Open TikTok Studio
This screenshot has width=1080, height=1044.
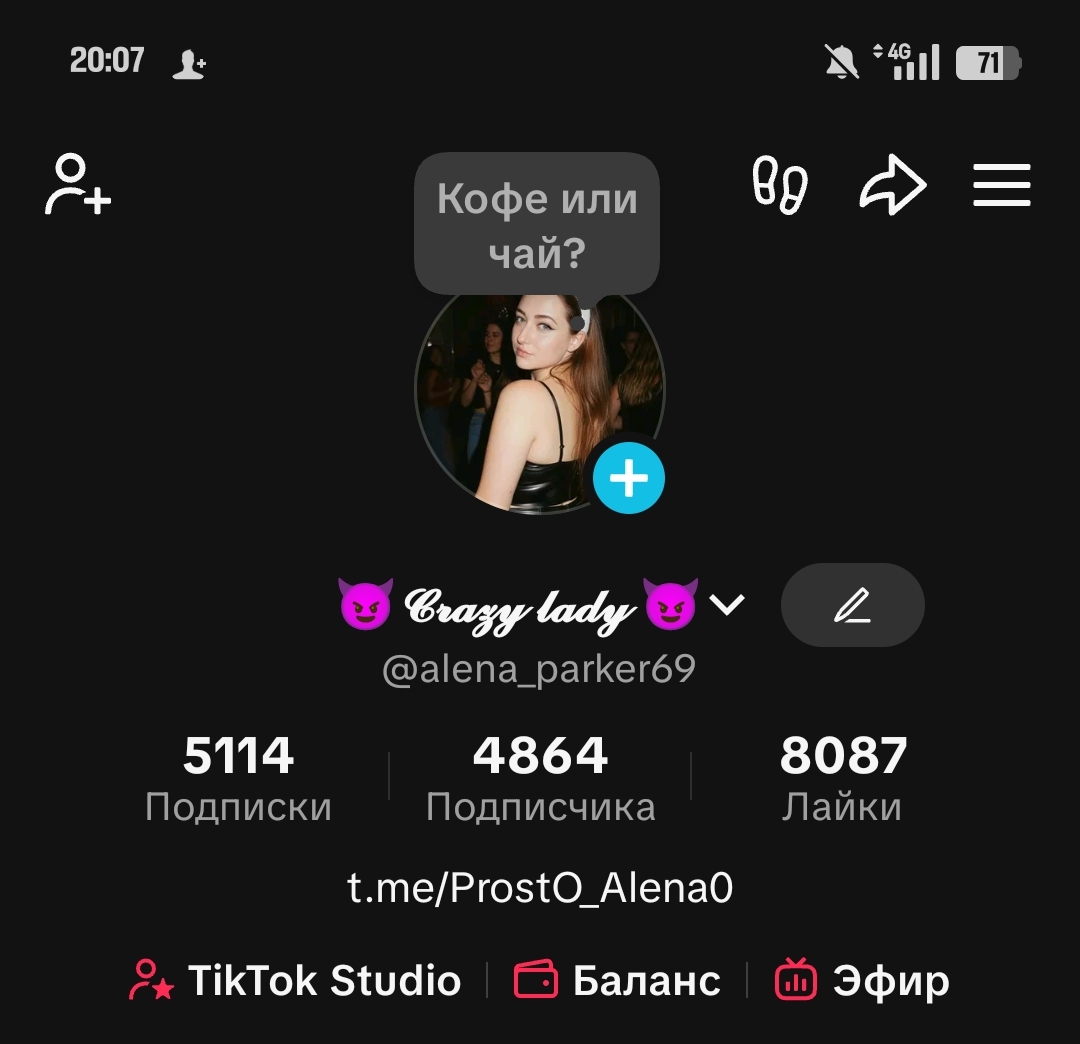click(296, 981)
